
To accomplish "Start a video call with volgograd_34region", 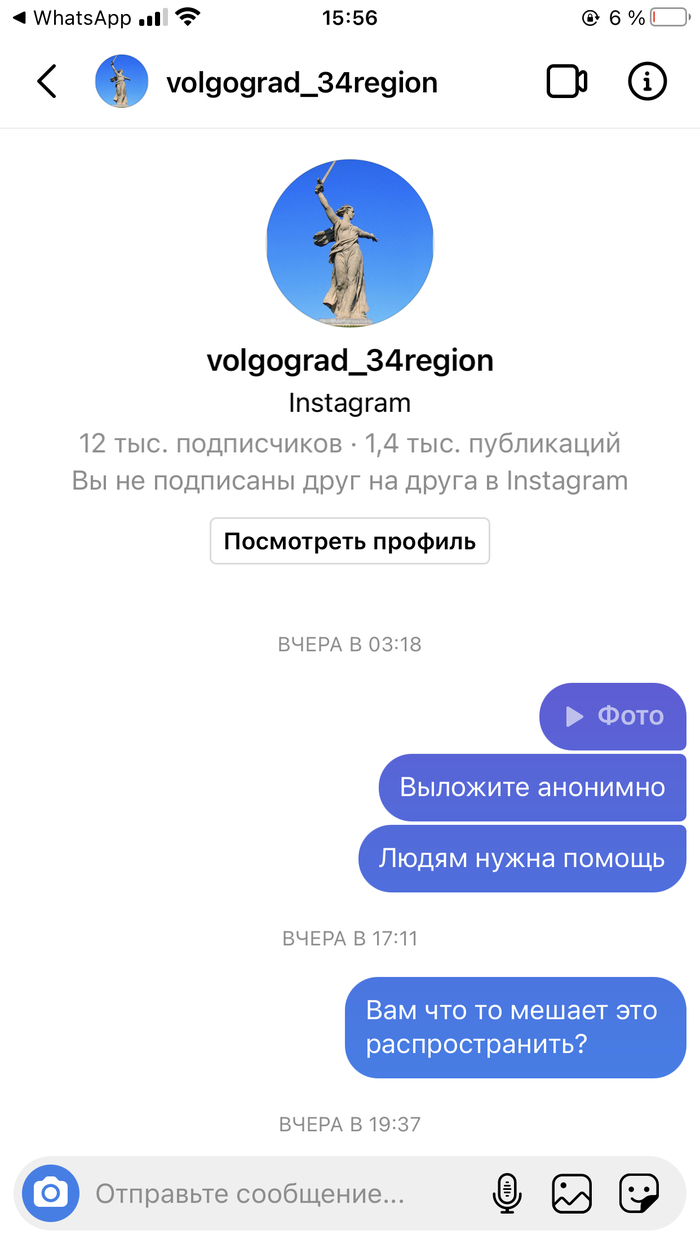I will click(566, 82).
